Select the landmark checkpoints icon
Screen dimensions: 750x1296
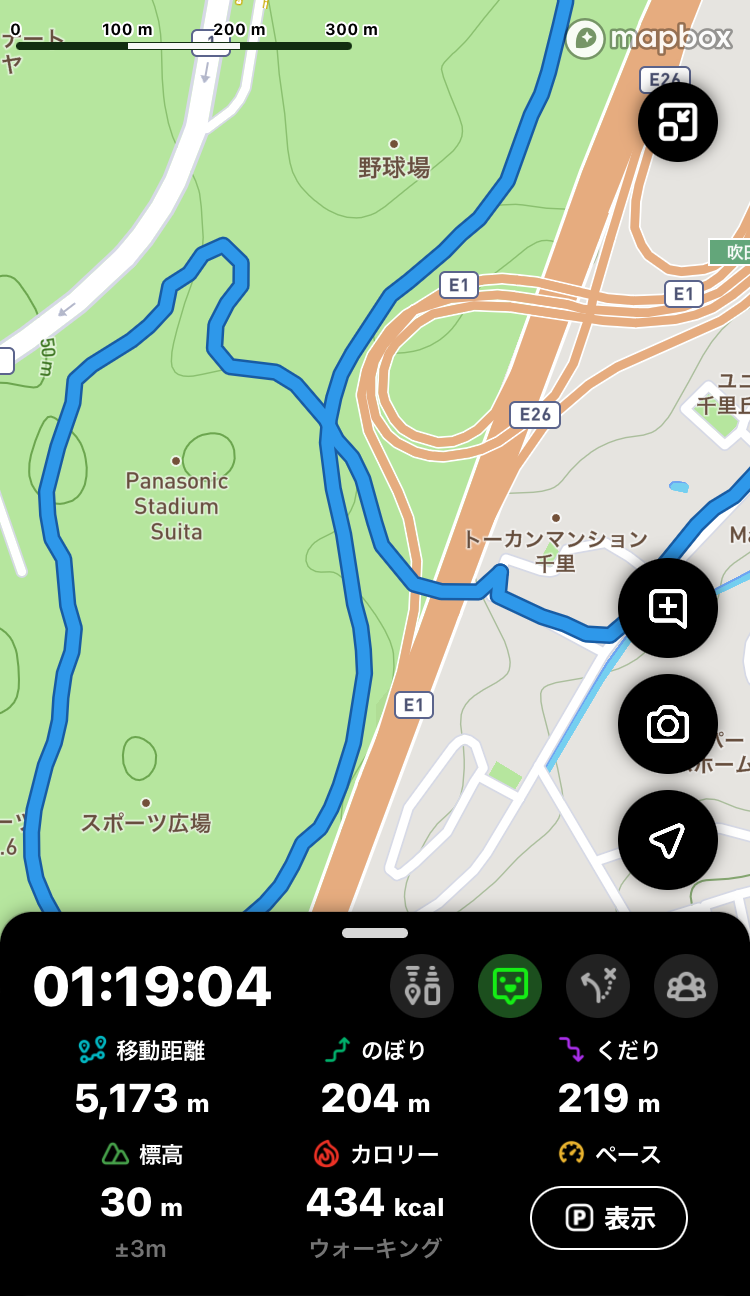coord(421,985)
